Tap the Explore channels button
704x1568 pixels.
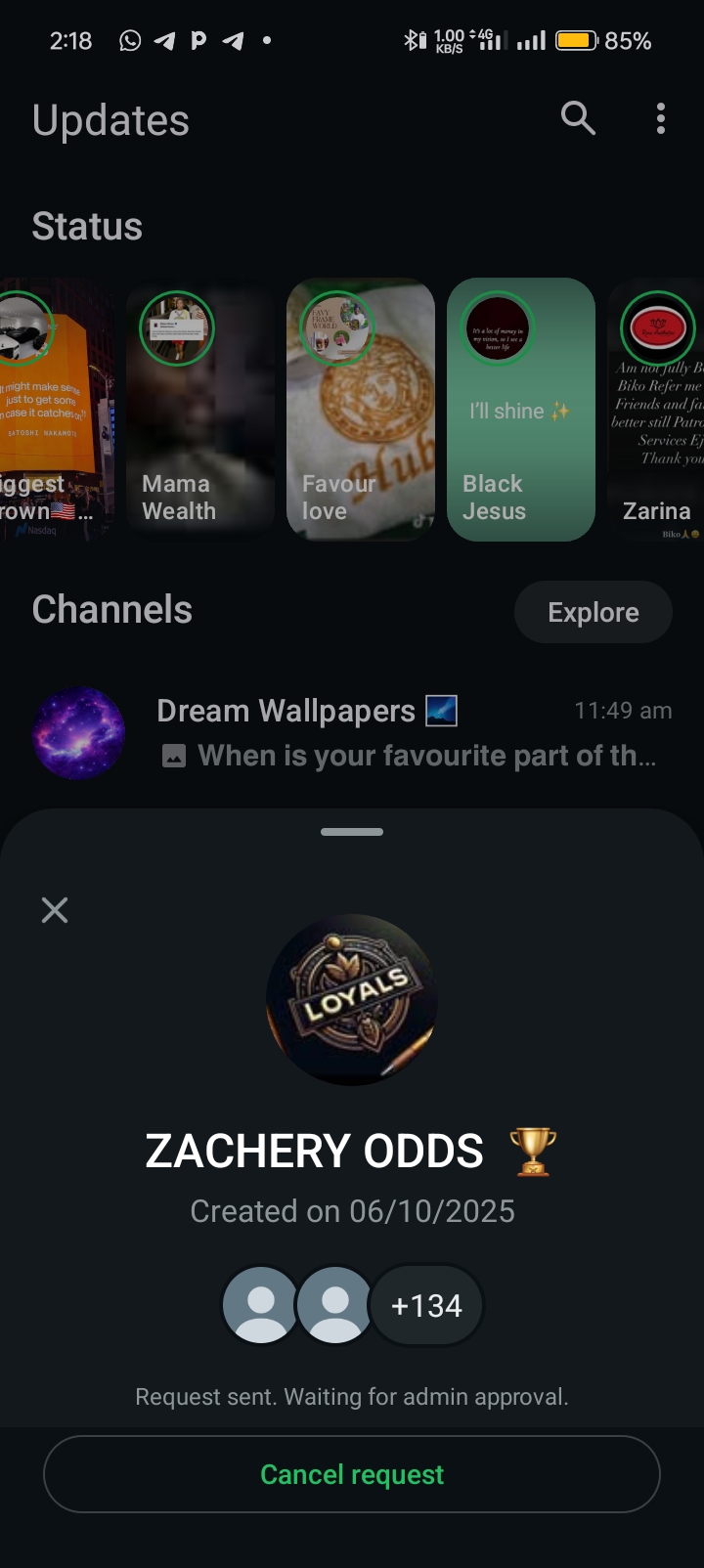click(593, 612)
